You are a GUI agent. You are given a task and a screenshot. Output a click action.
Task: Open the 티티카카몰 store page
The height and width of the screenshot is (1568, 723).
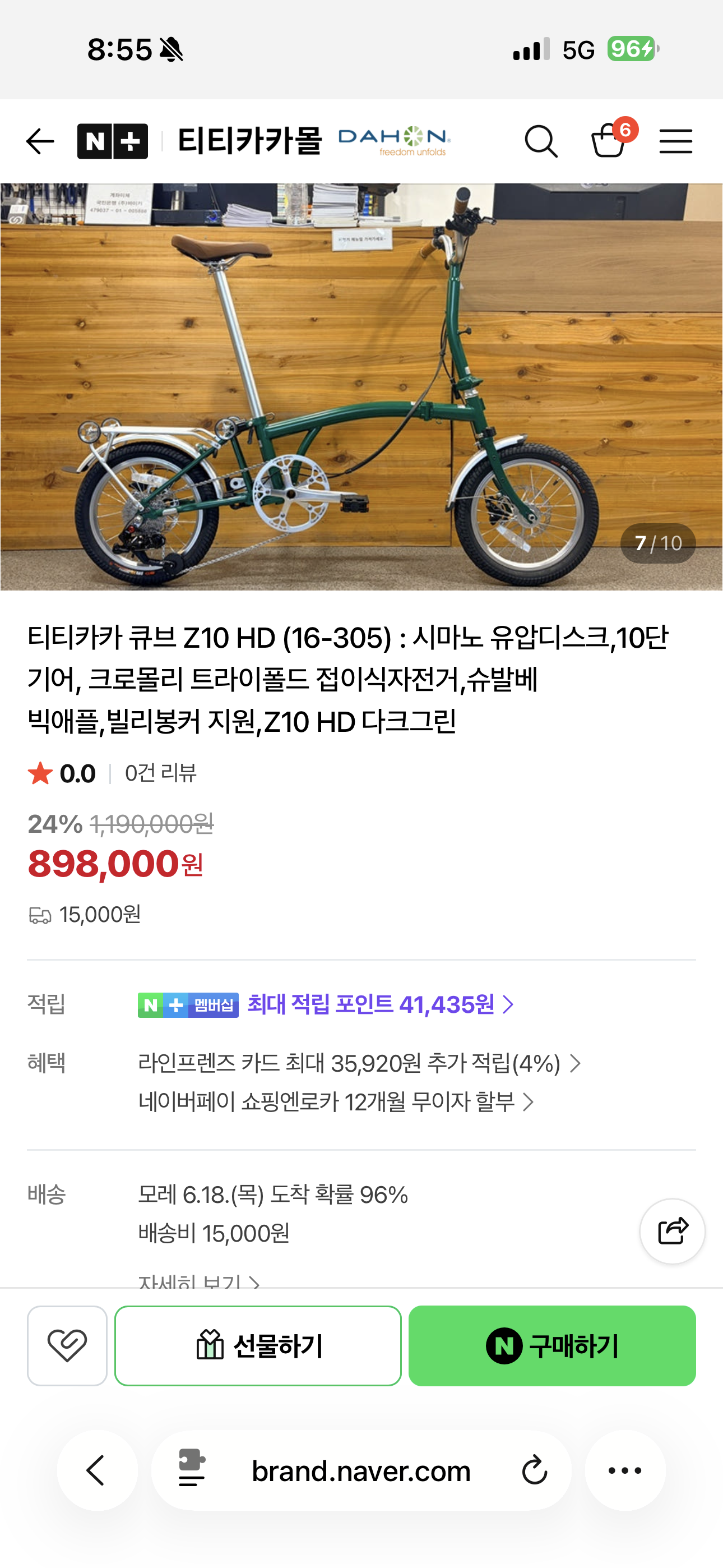[249, 141]
